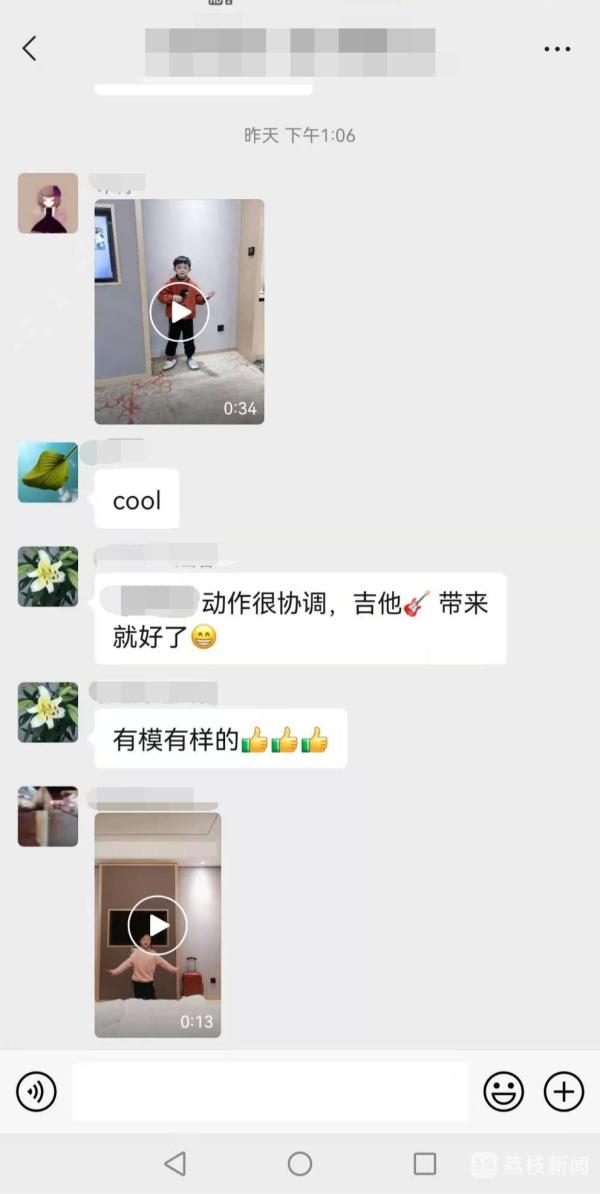Open the chat's three-dot menu

click(557, 48)
